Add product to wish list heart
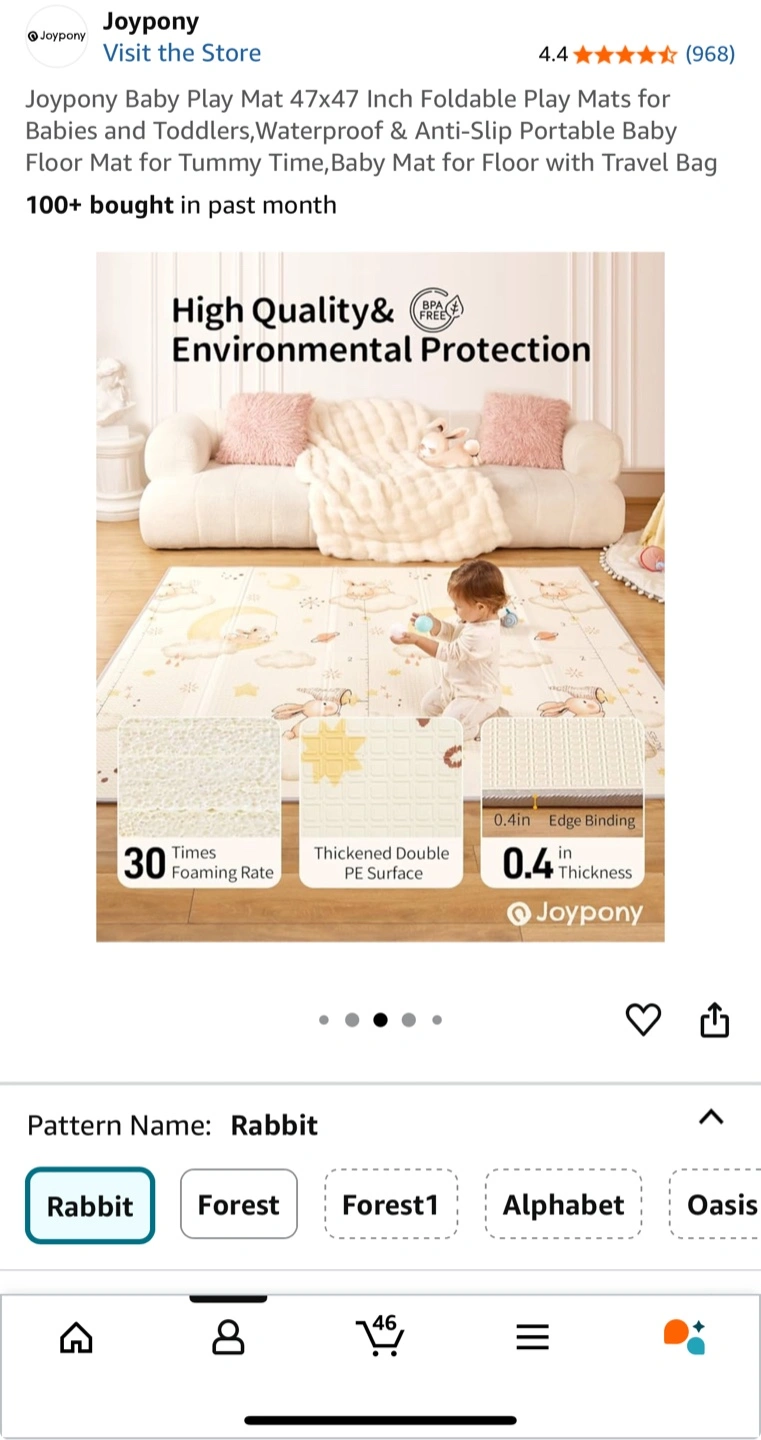 click(643, 1020)
